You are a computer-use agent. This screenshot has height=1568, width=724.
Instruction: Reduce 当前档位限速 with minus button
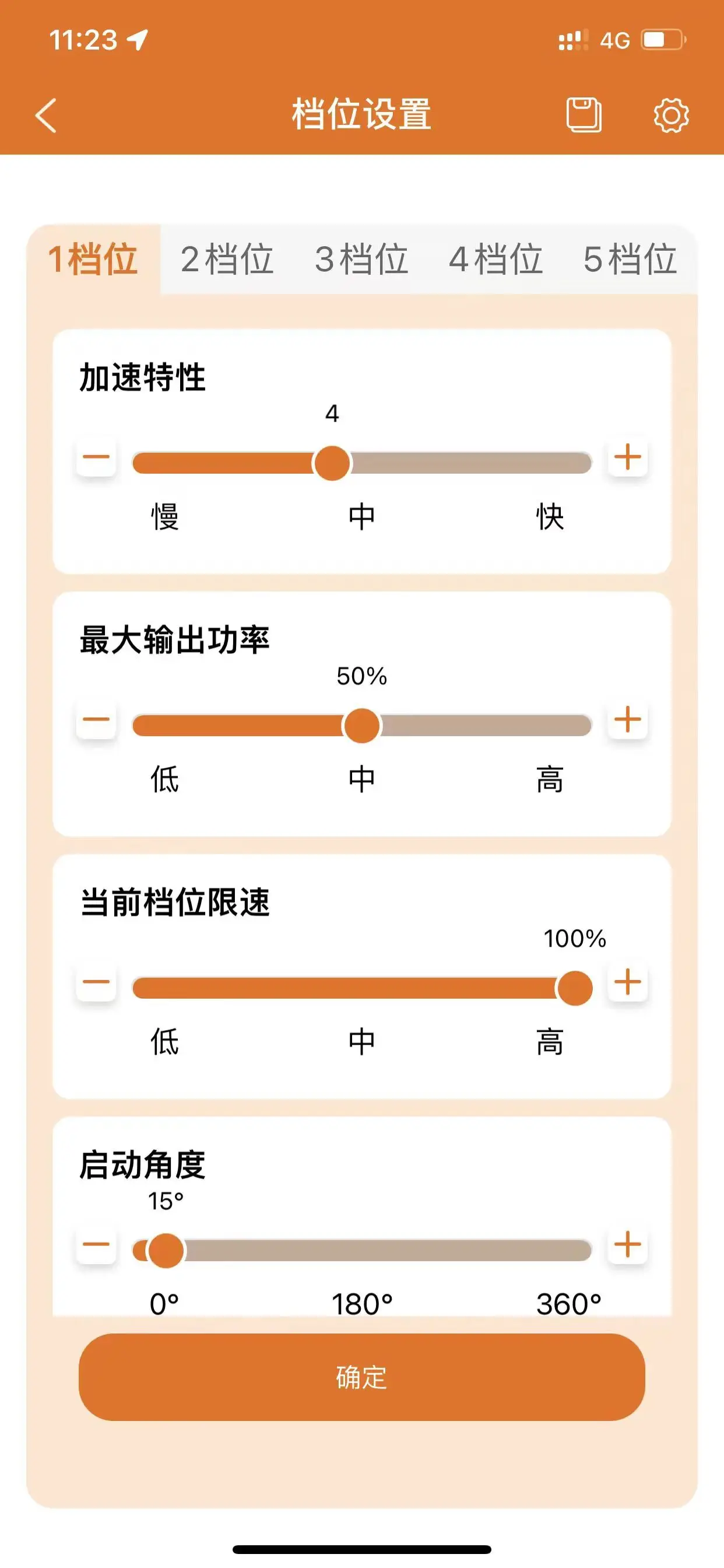pyautogui.click(x=96, y=982)
